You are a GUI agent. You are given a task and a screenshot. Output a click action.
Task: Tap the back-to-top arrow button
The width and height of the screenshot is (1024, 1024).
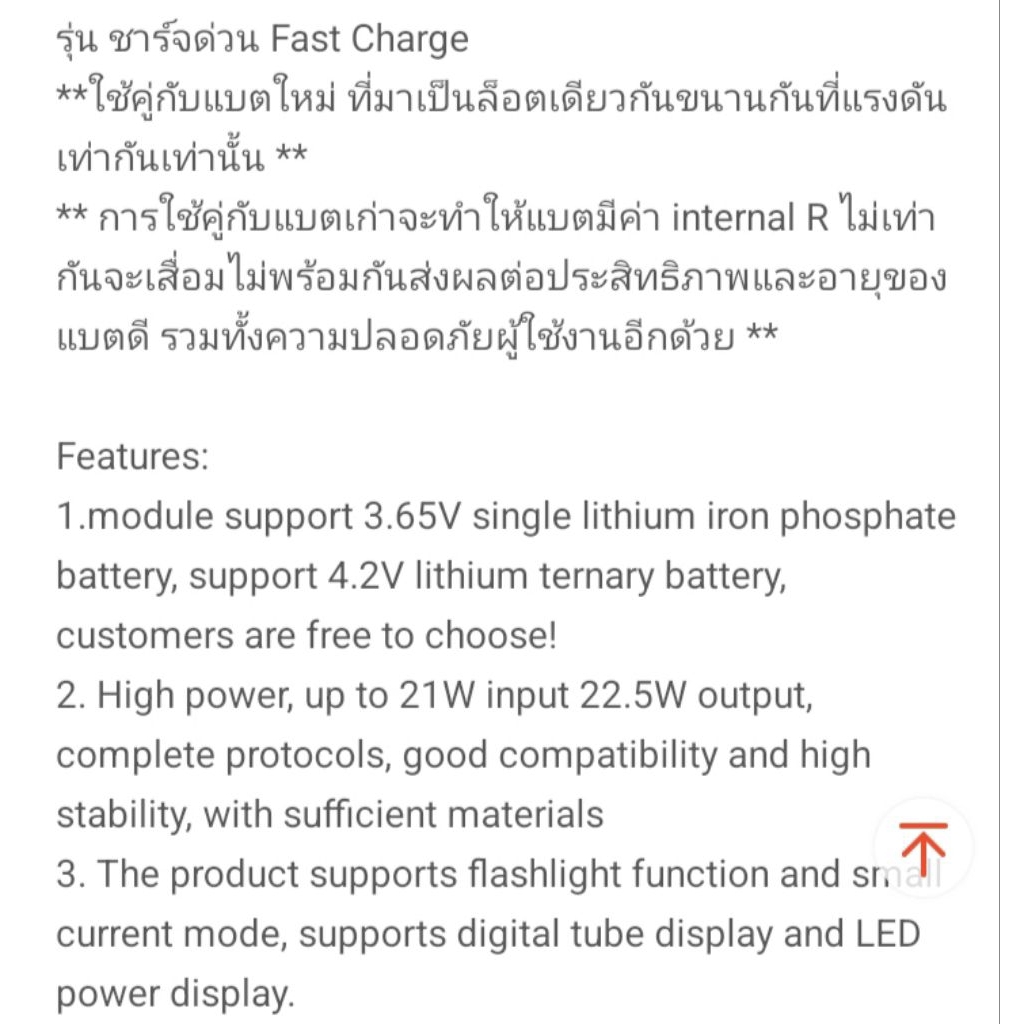(923, 848)
